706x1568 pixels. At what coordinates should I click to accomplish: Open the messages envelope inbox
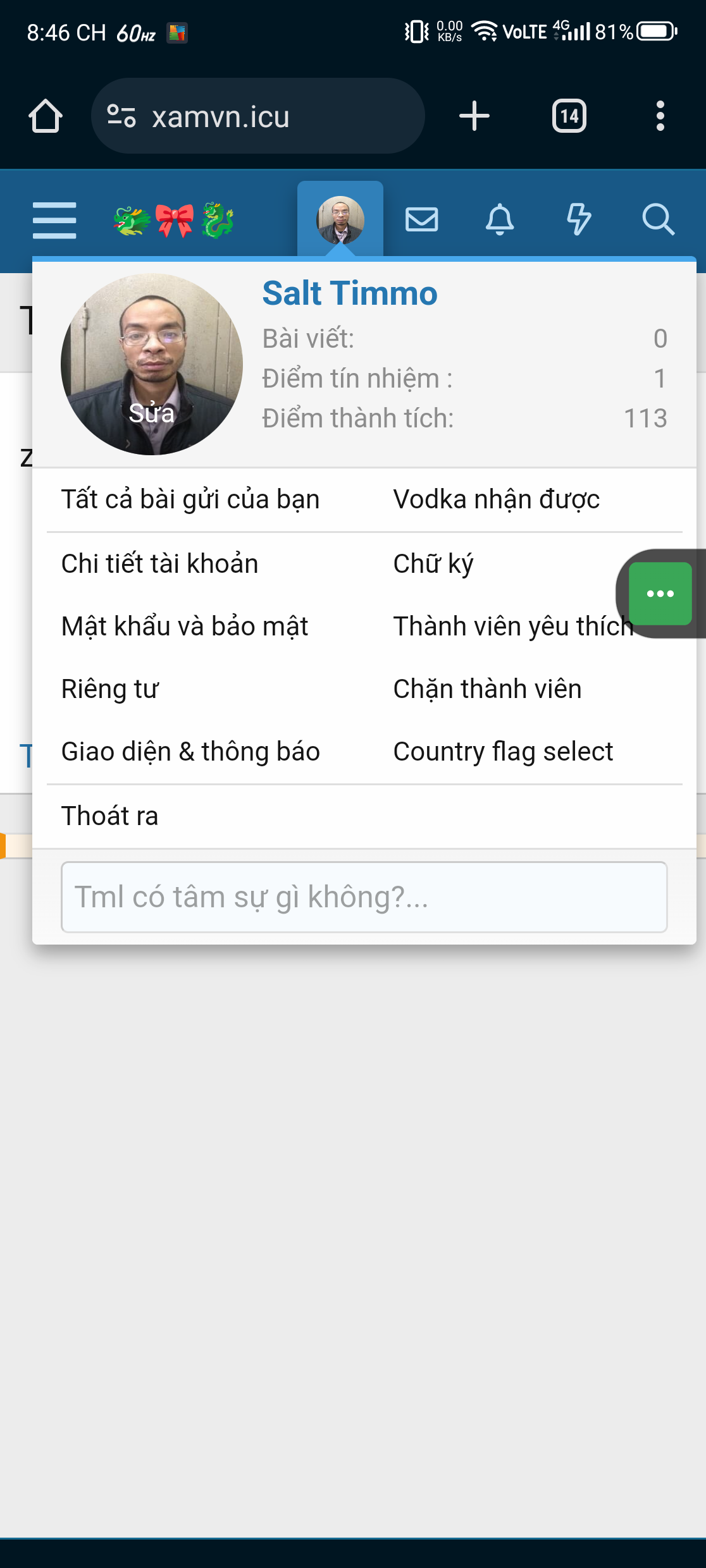(x=422, y=220)
